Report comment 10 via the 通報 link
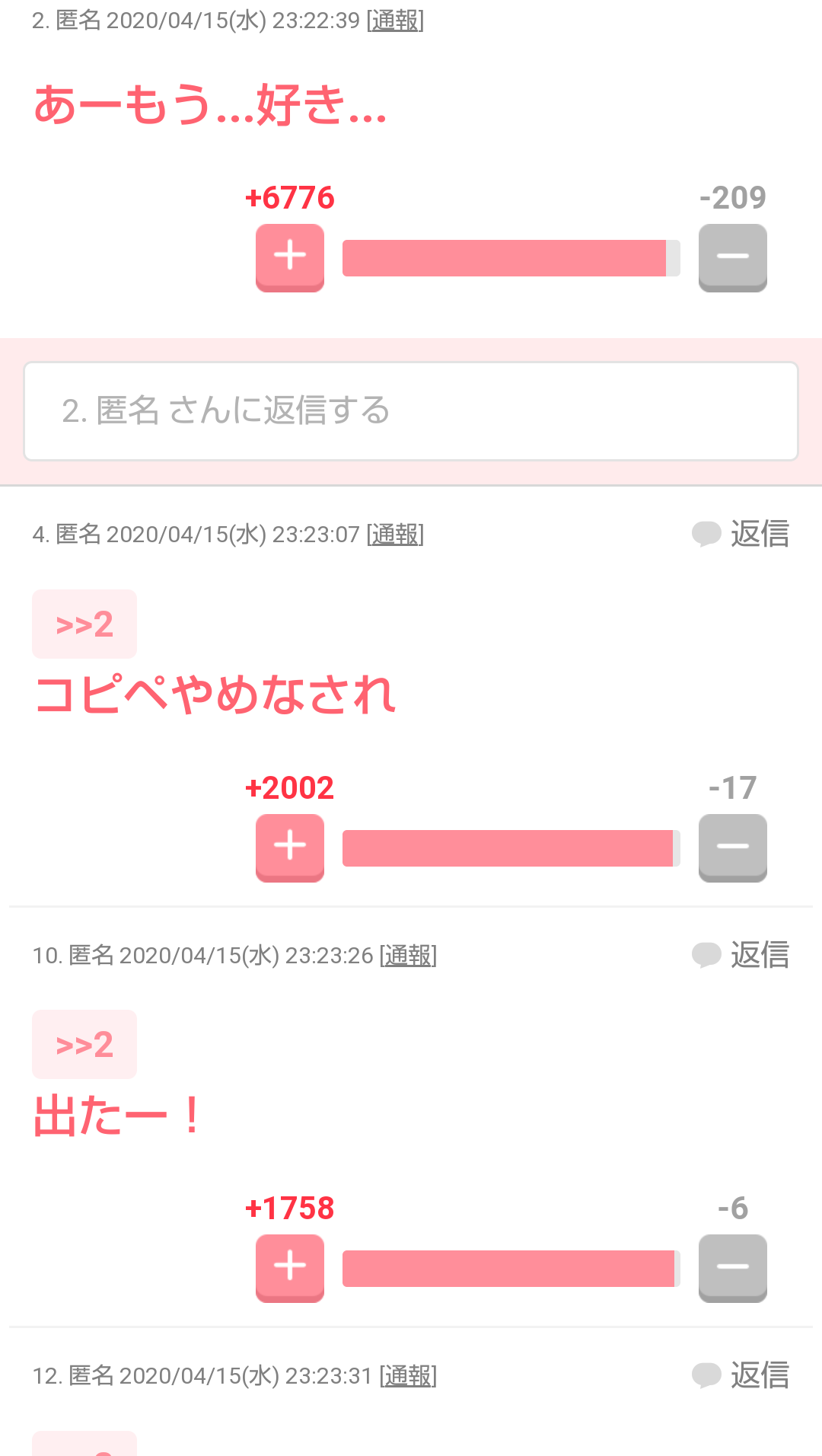Viewport: 822px width, 1456px height. pos(407,955)
